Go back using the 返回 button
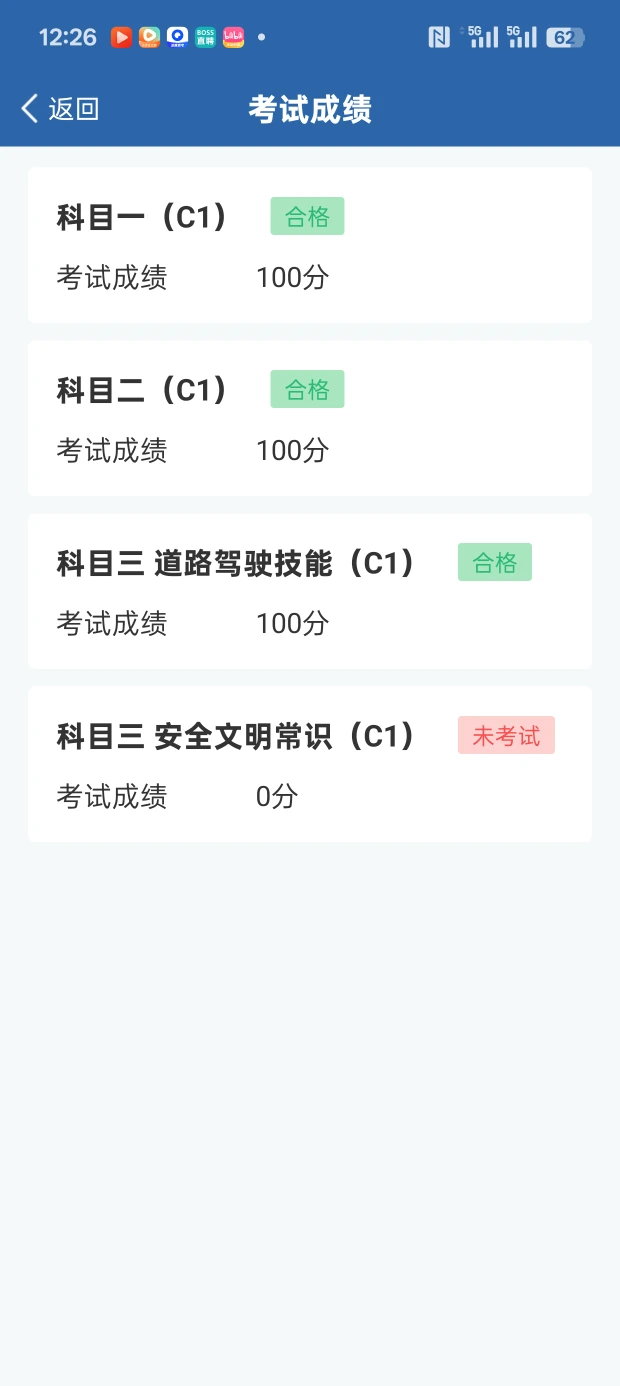This screenshot has width=620, height=1386. tap(60, 109)
